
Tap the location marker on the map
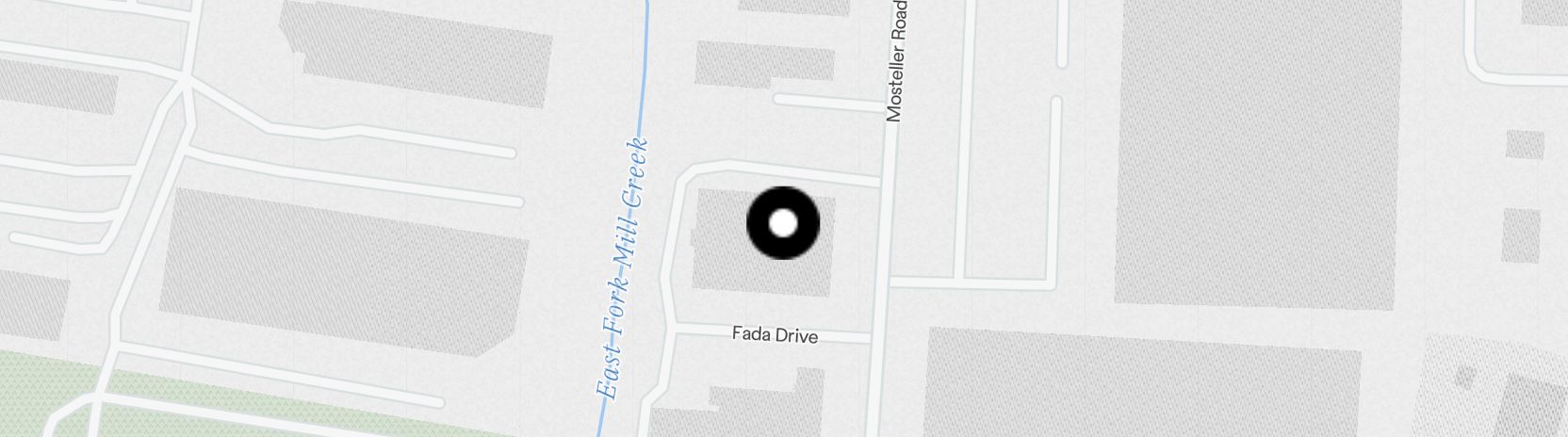[x=783, y=223]
